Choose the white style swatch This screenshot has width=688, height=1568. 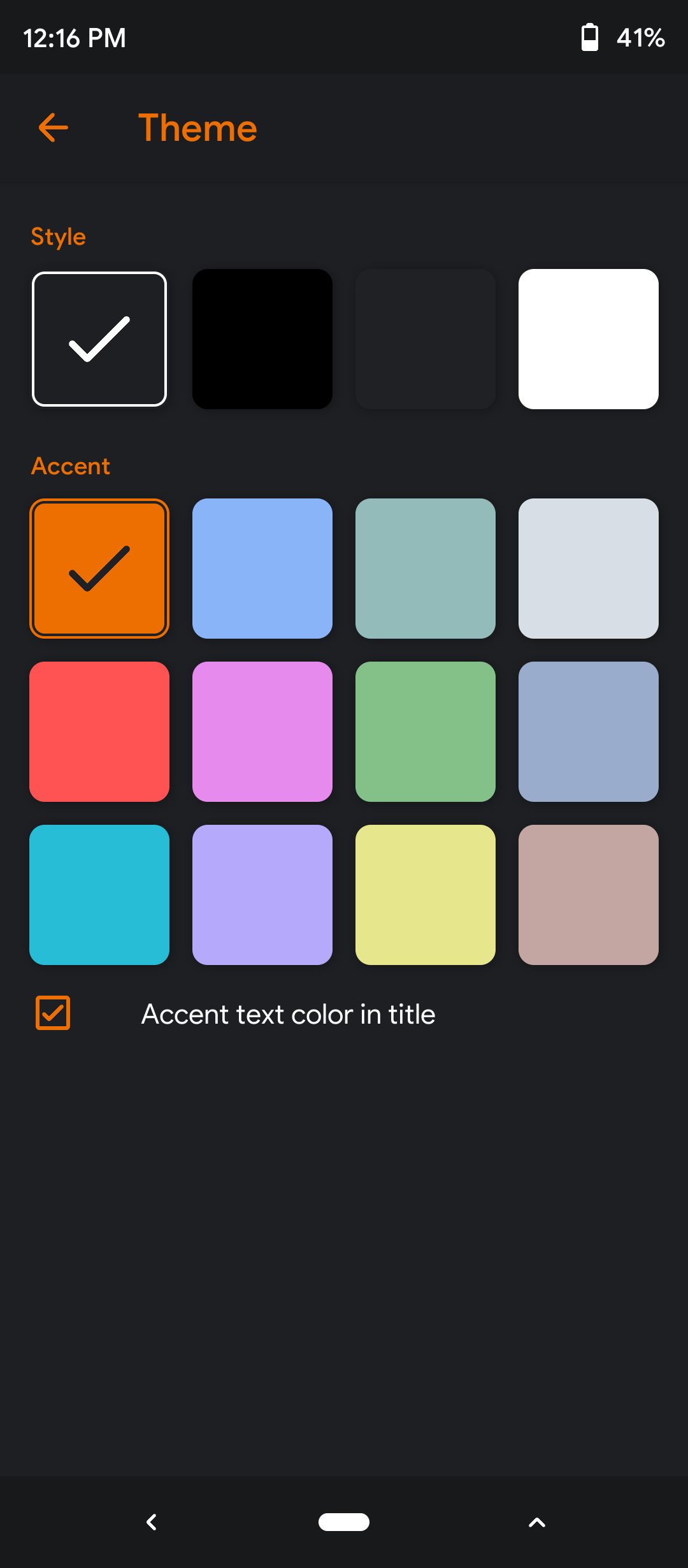tap(589, 339)
